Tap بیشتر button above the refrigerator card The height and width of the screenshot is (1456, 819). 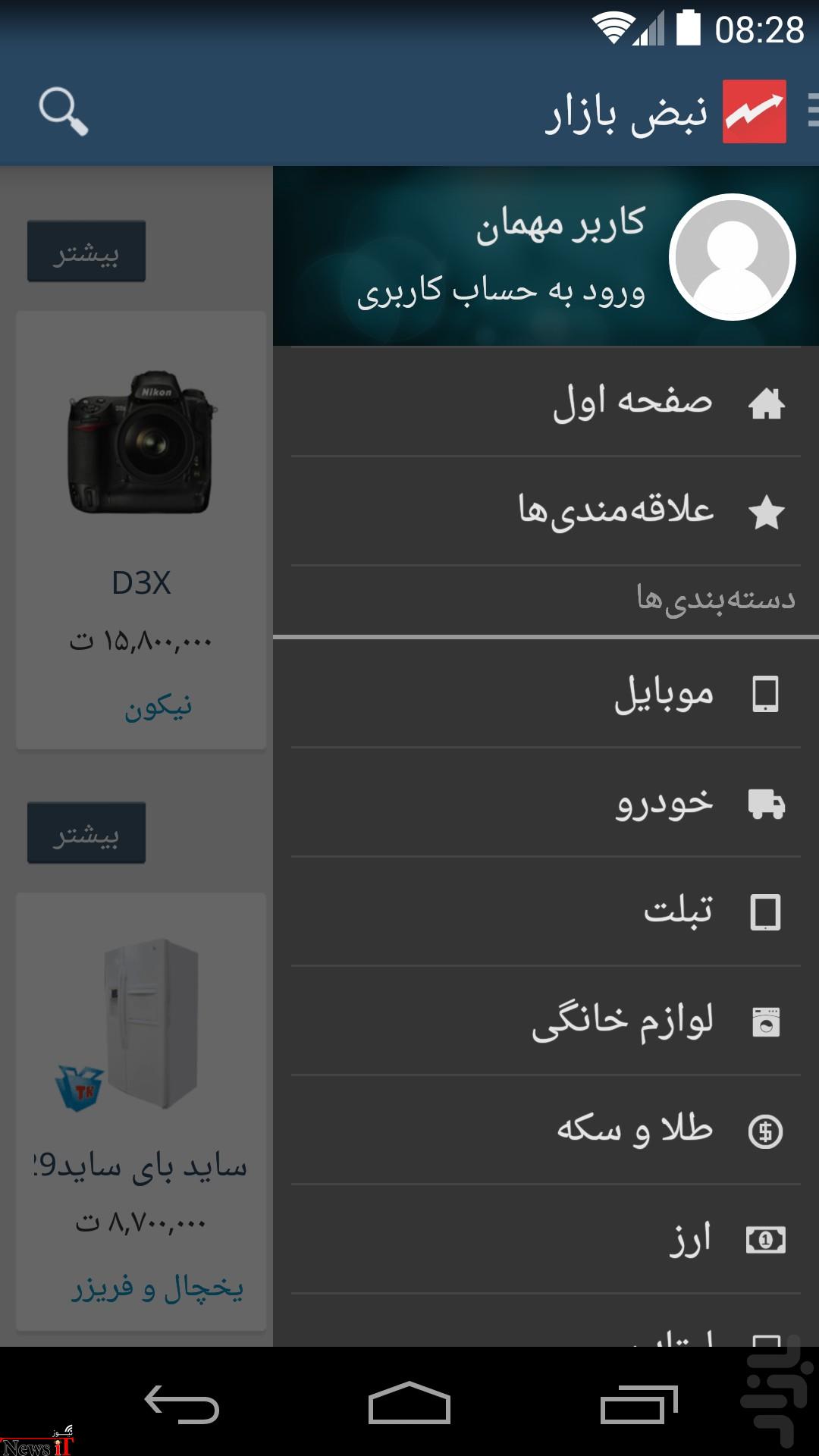coord(86,833)
